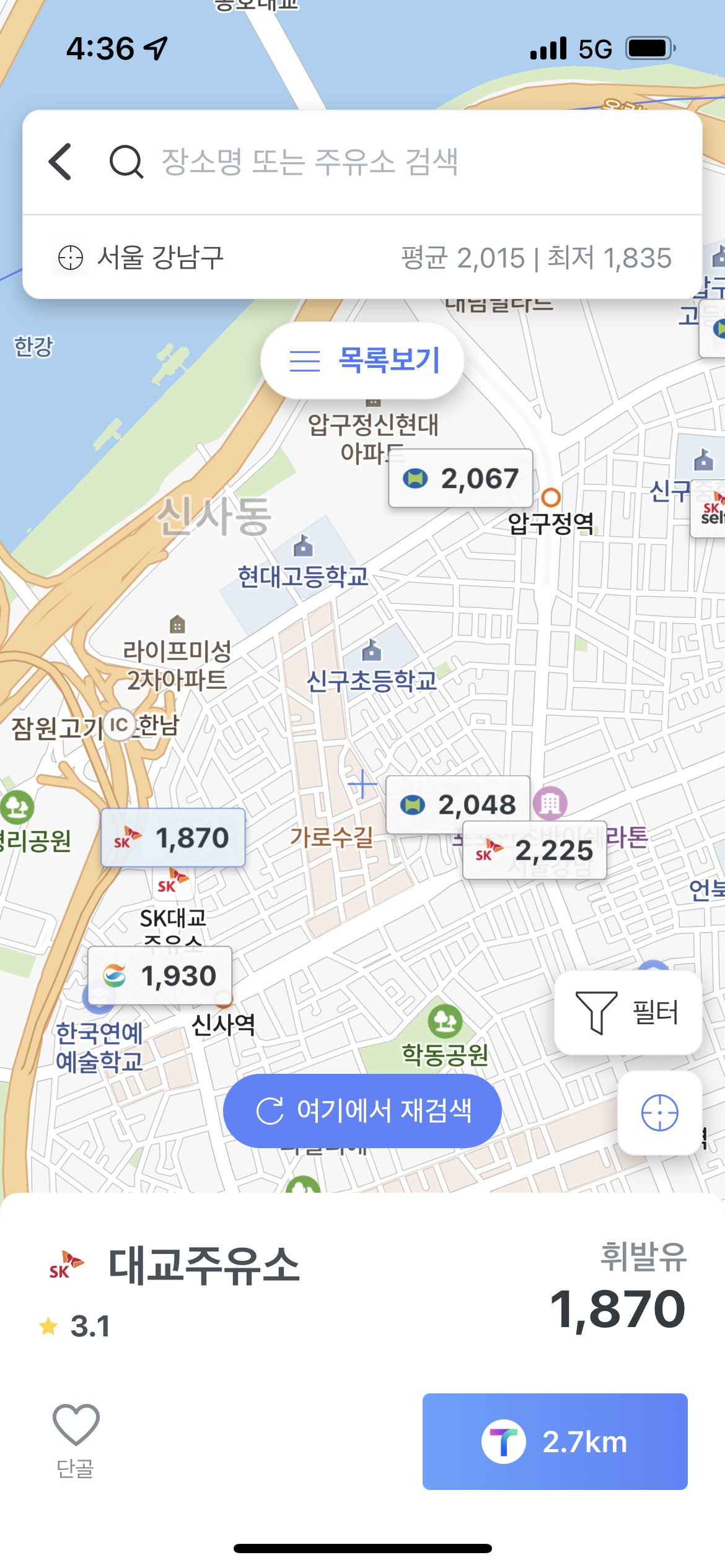Select the 2,048 station price marker
Screen dimensions: 725x1568
coord(458,804)
